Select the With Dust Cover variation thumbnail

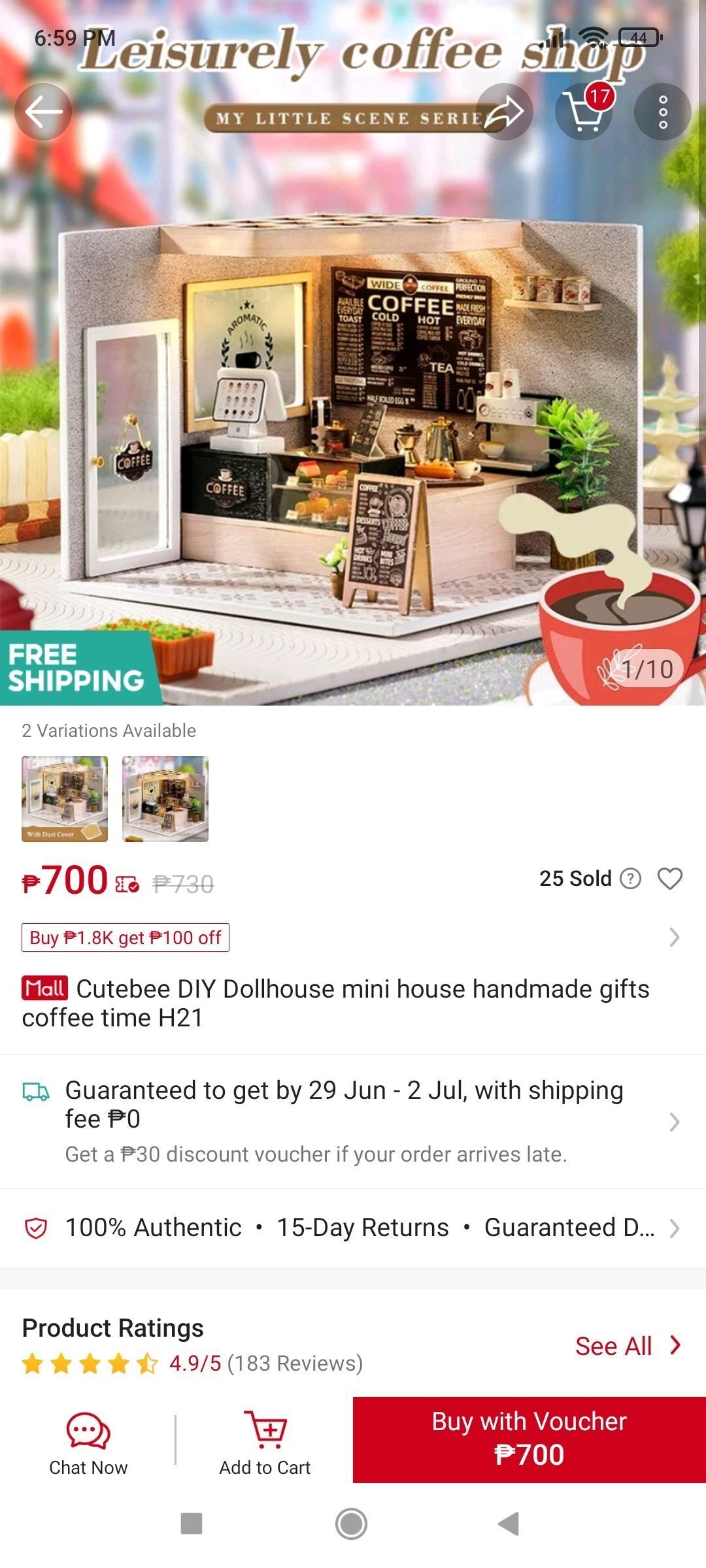point(65,798)
